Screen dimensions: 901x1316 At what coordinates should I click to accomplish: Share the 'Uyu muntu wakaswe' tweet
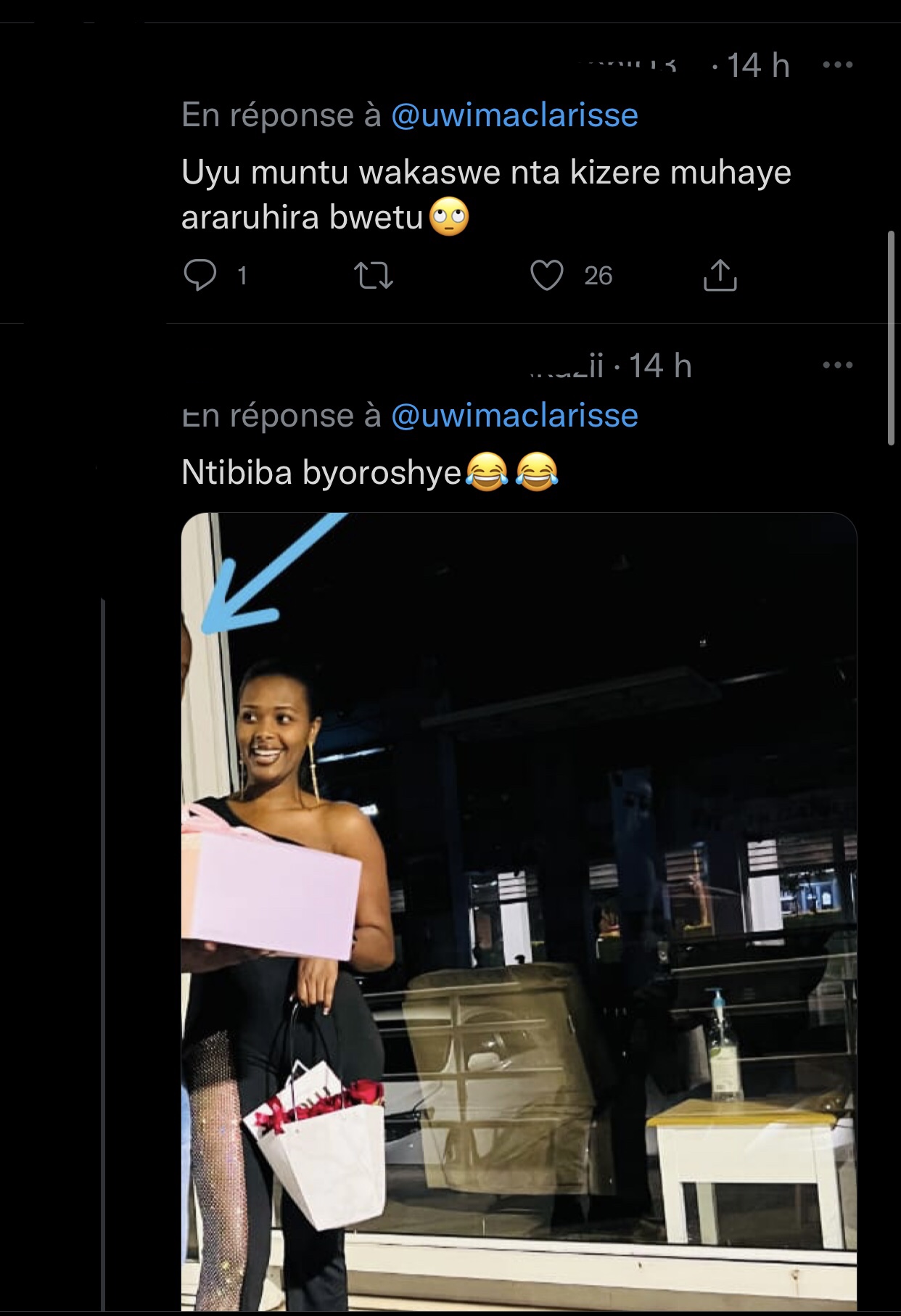[x=720, y=276]
